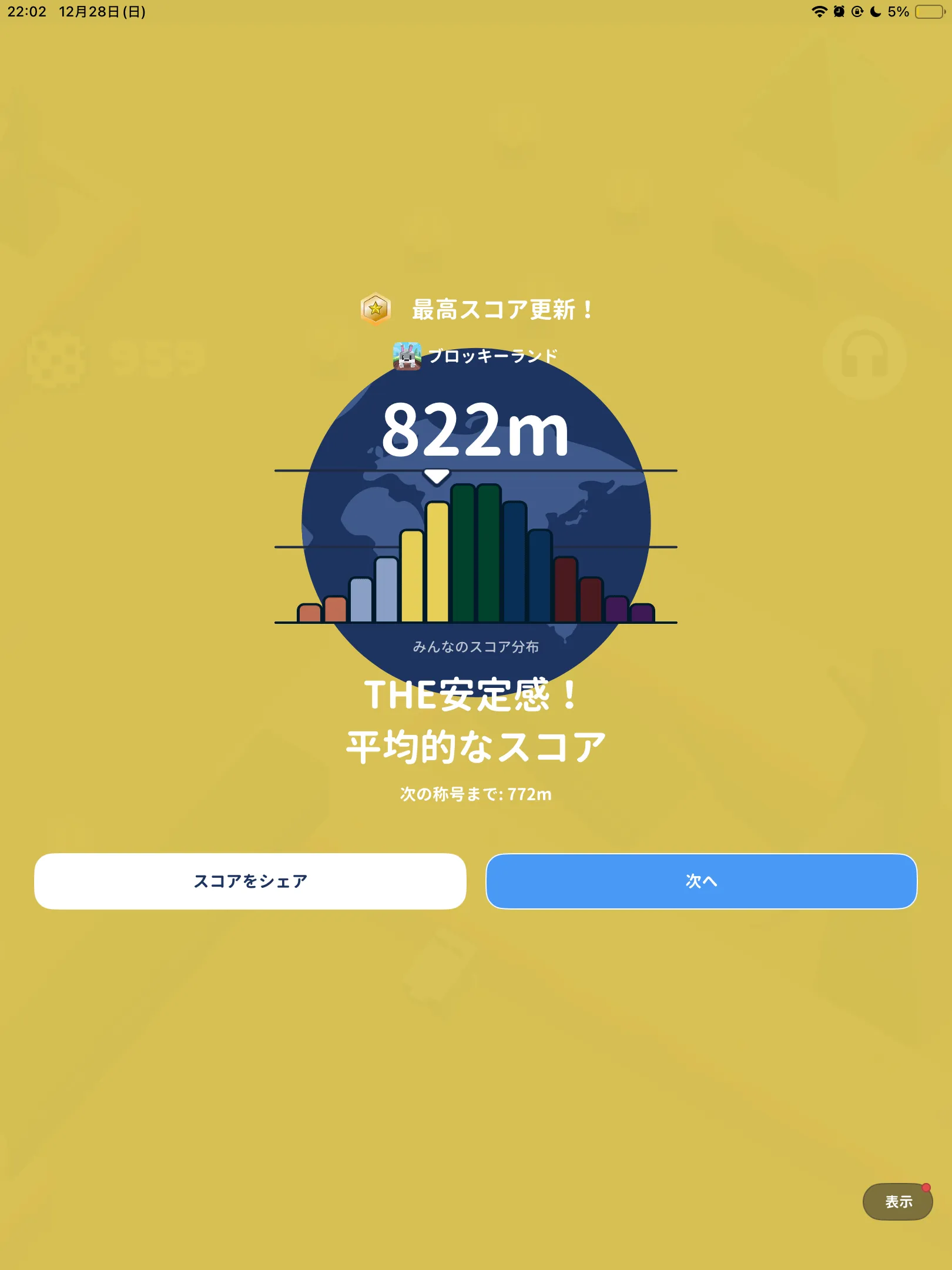This screenshot has width=952, height=1270.
Task: Open the 表示 floating button
Action: pyautogui.click(x=897, y=1201)
